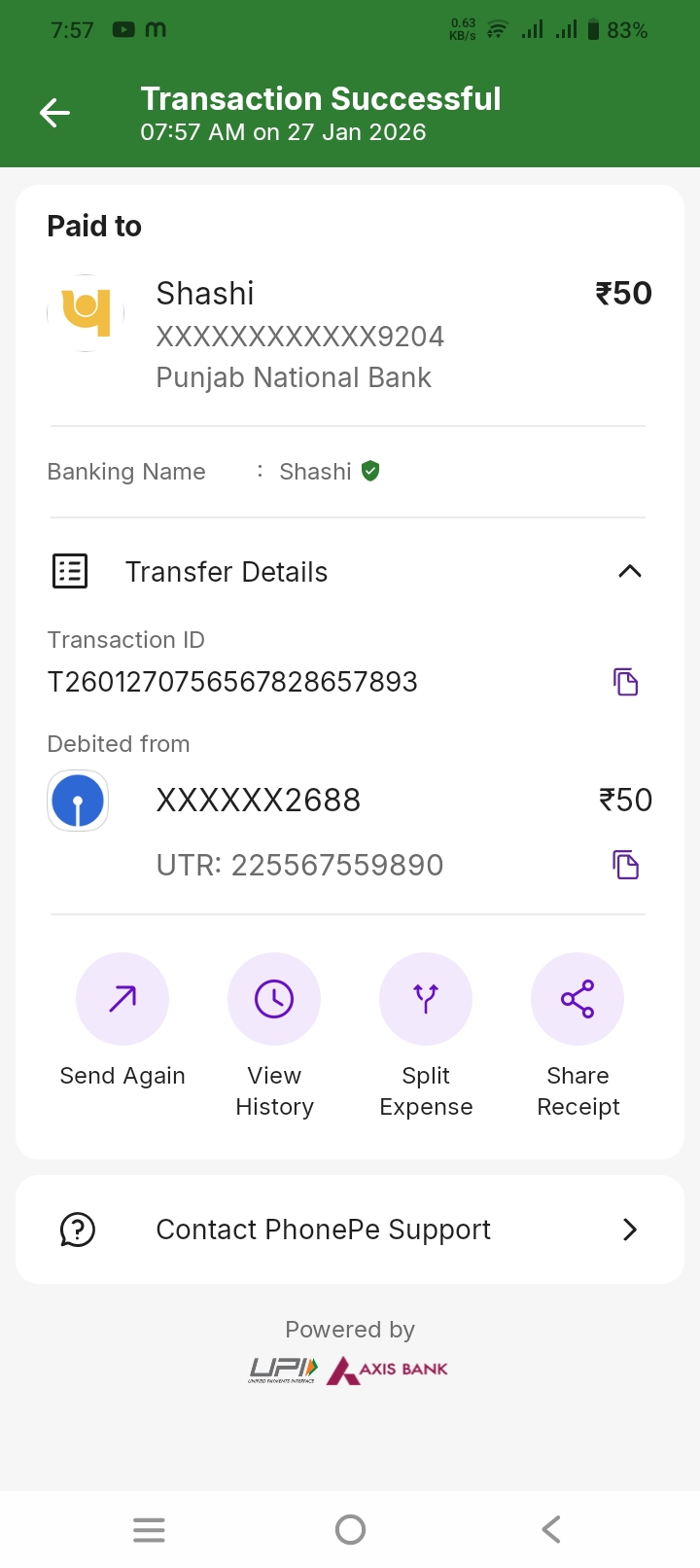Screen dimensions: 700x1568
Task: Open Contact PhonePe Support
Action: pos(350,1229)
